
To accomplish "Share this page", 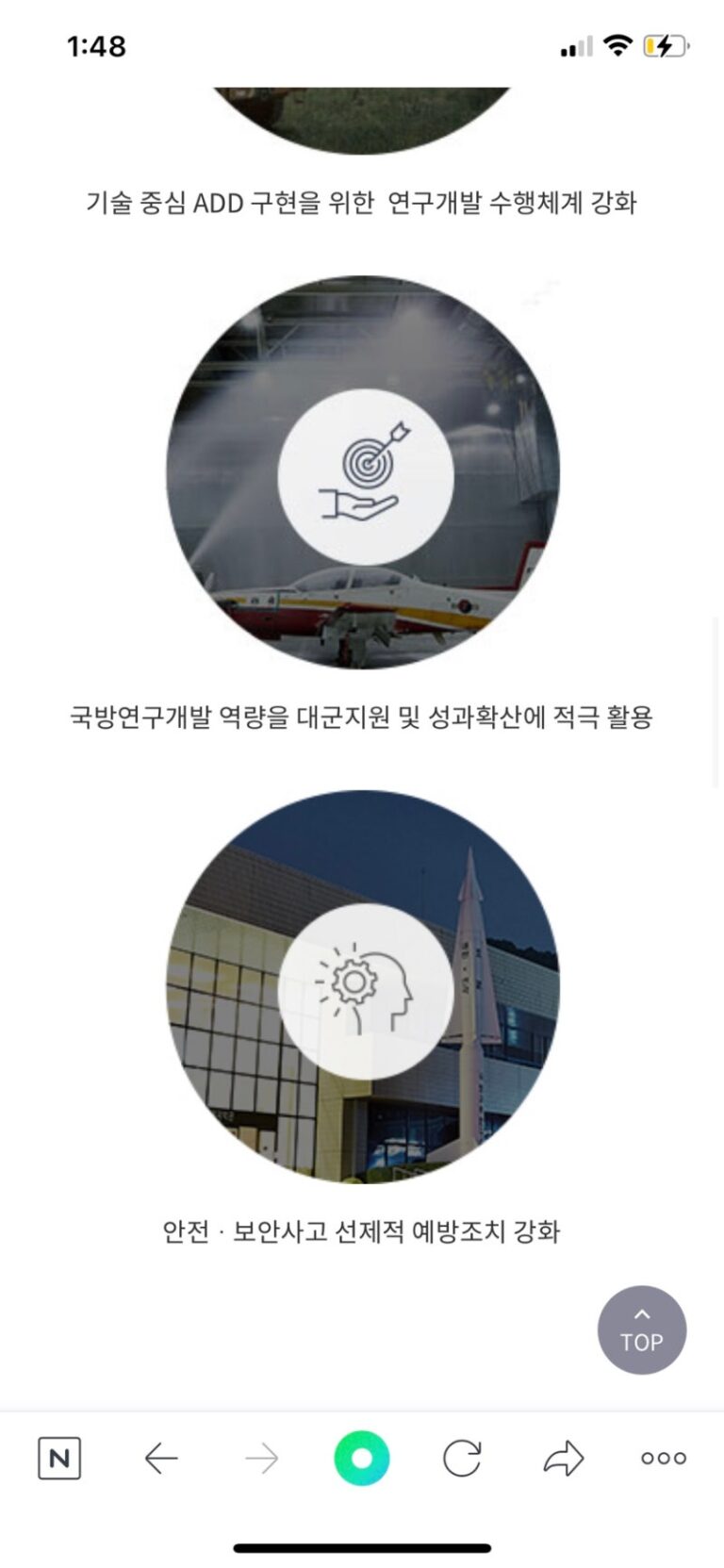I will pos(563,1459).
